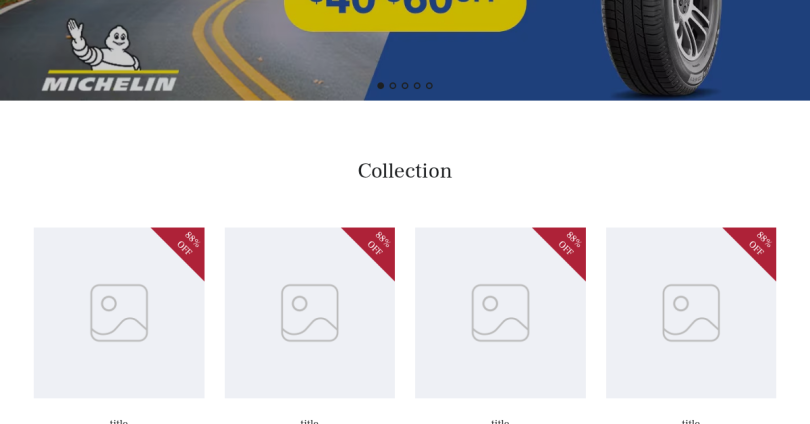810x424 pixels.
Task: Select the third carousel slide dot
Action: (405, 86)
